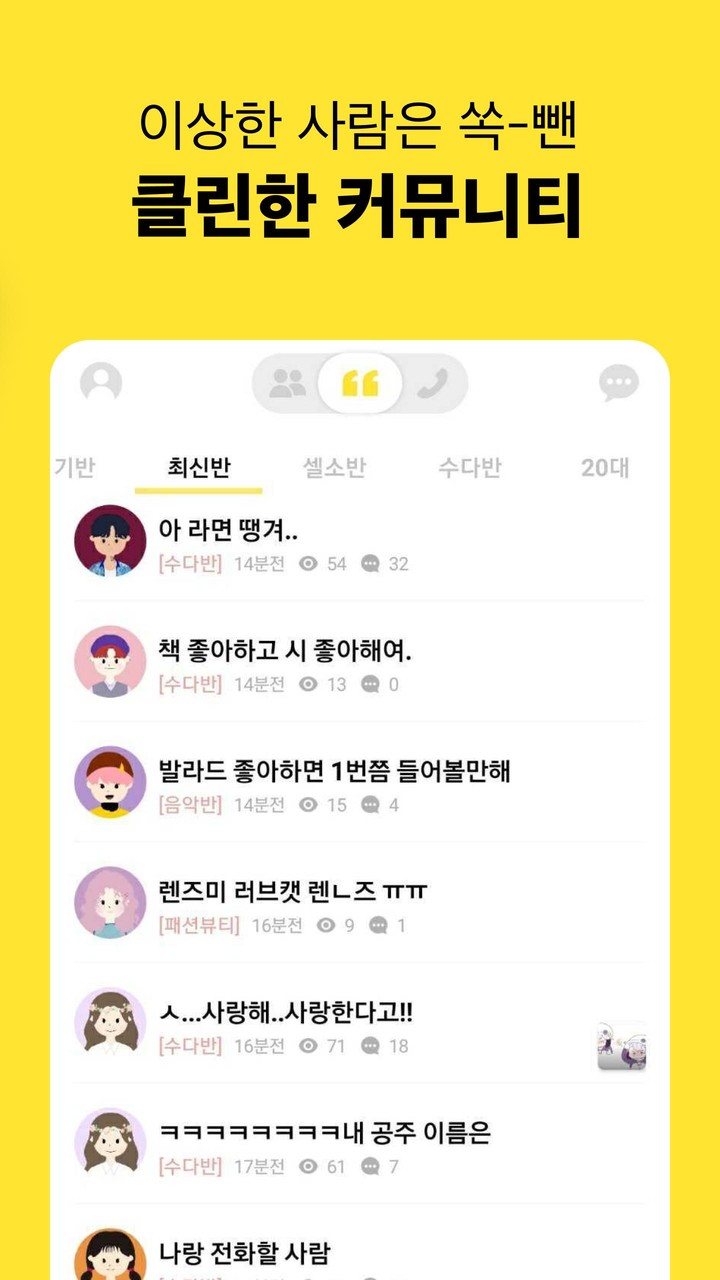This screenshot has width=720, height=1280.
Task: Open the phone call icon
Action: tap(435, 383)
